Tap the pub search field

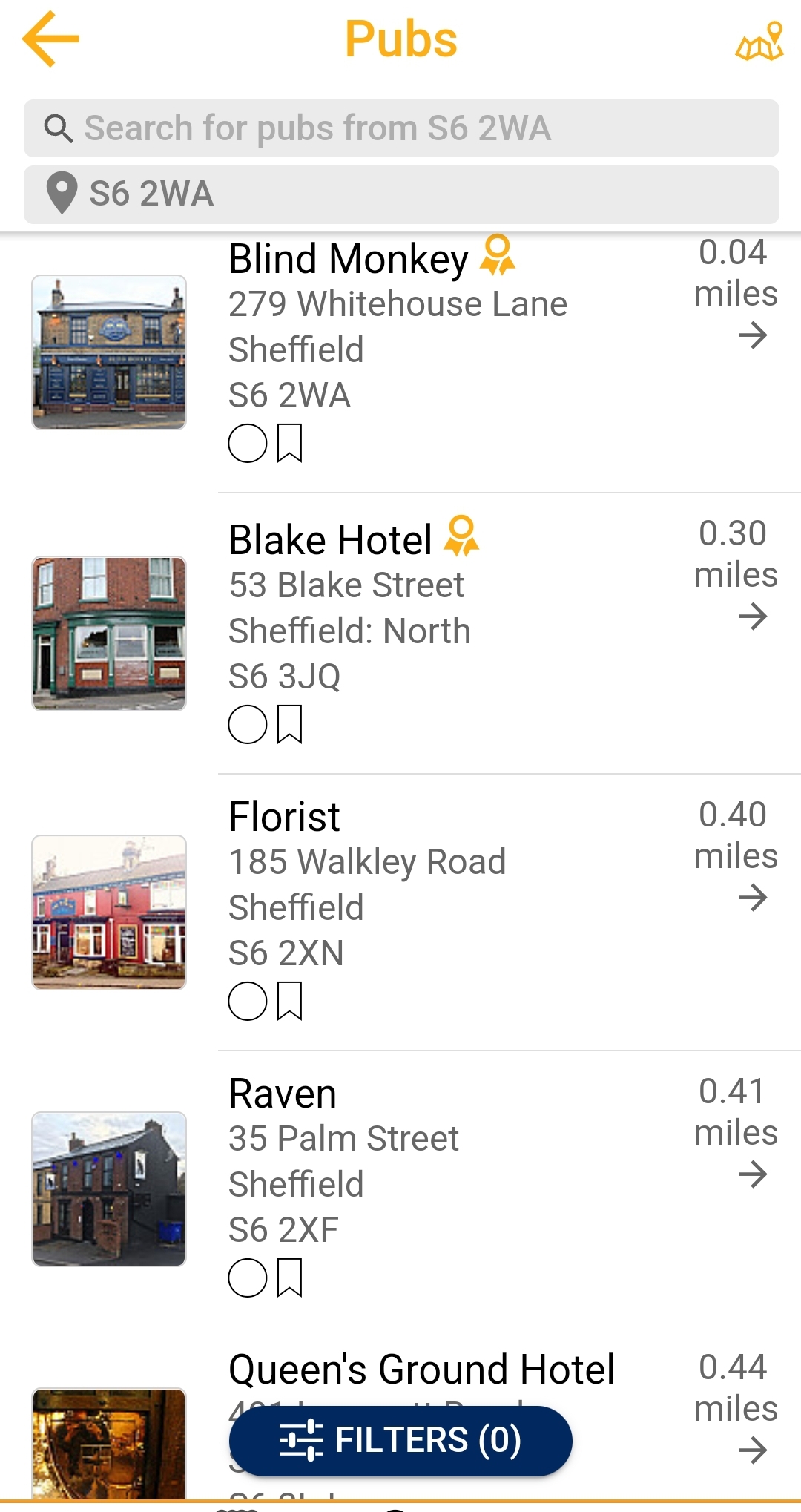(x=400, y=128)
